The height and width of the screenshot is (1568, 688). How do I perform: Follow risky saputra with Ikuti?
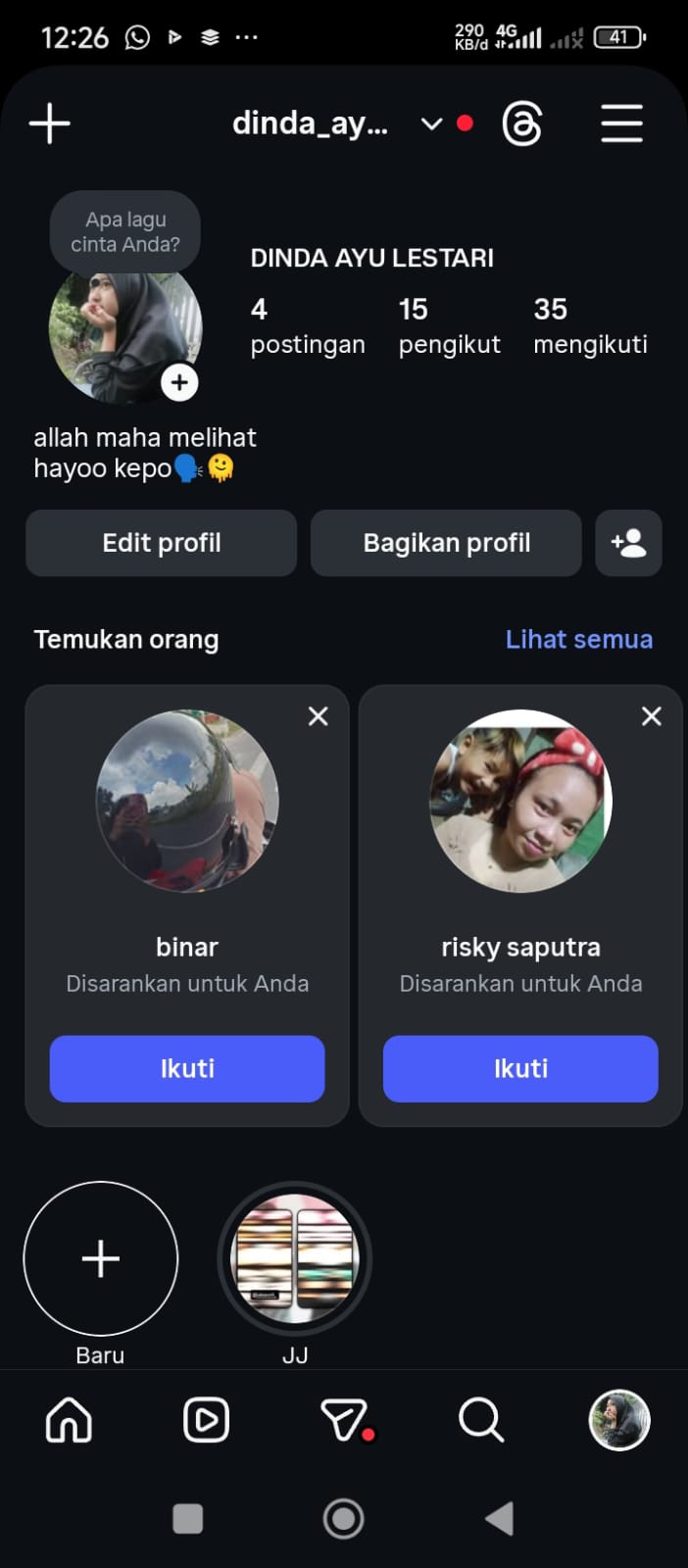[520, 1068]
